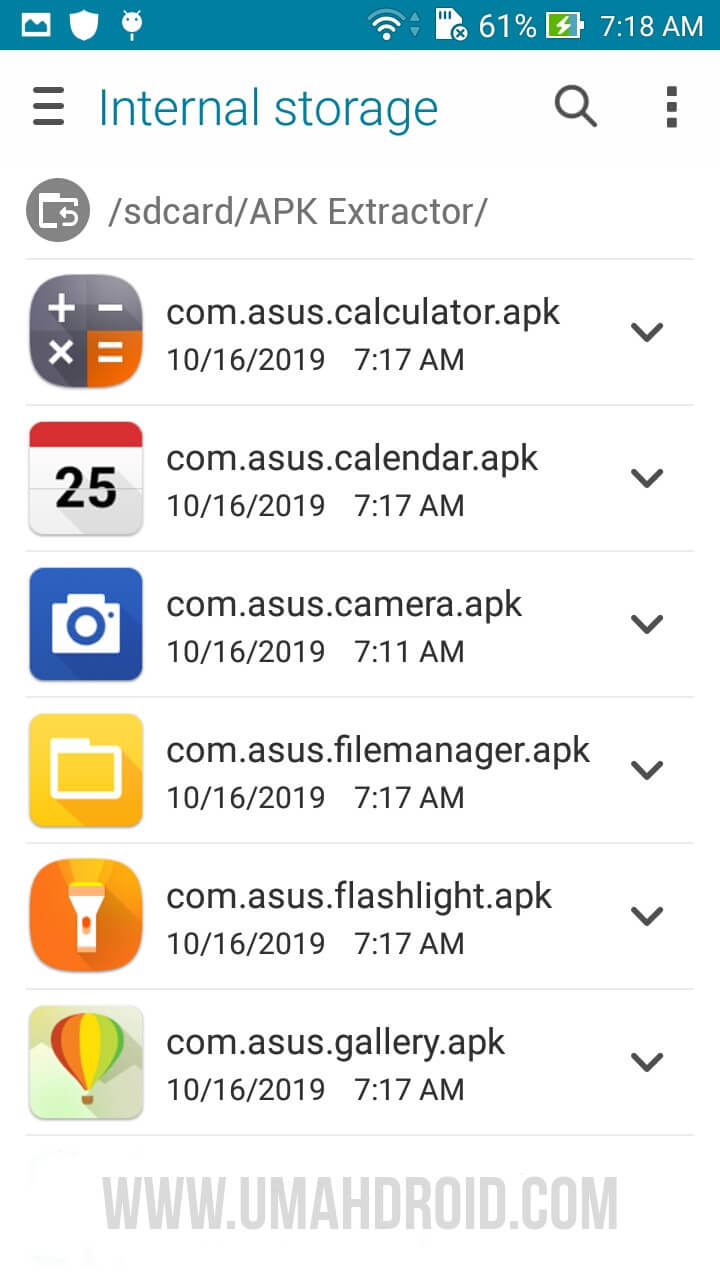Open com.asus.camera.apk file
720x1280 pixels.
pos(344,624)
